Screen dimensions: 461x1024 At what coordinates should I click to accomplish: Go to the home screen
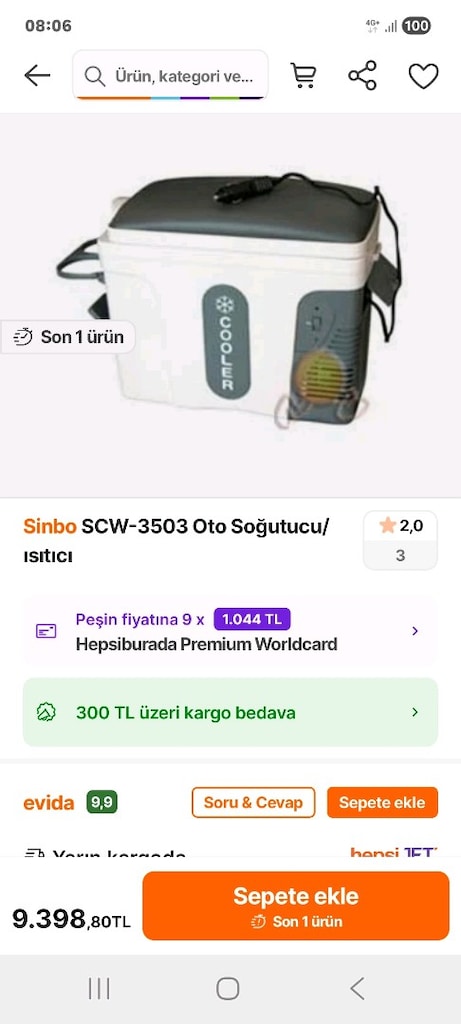(x=227, y=989)
